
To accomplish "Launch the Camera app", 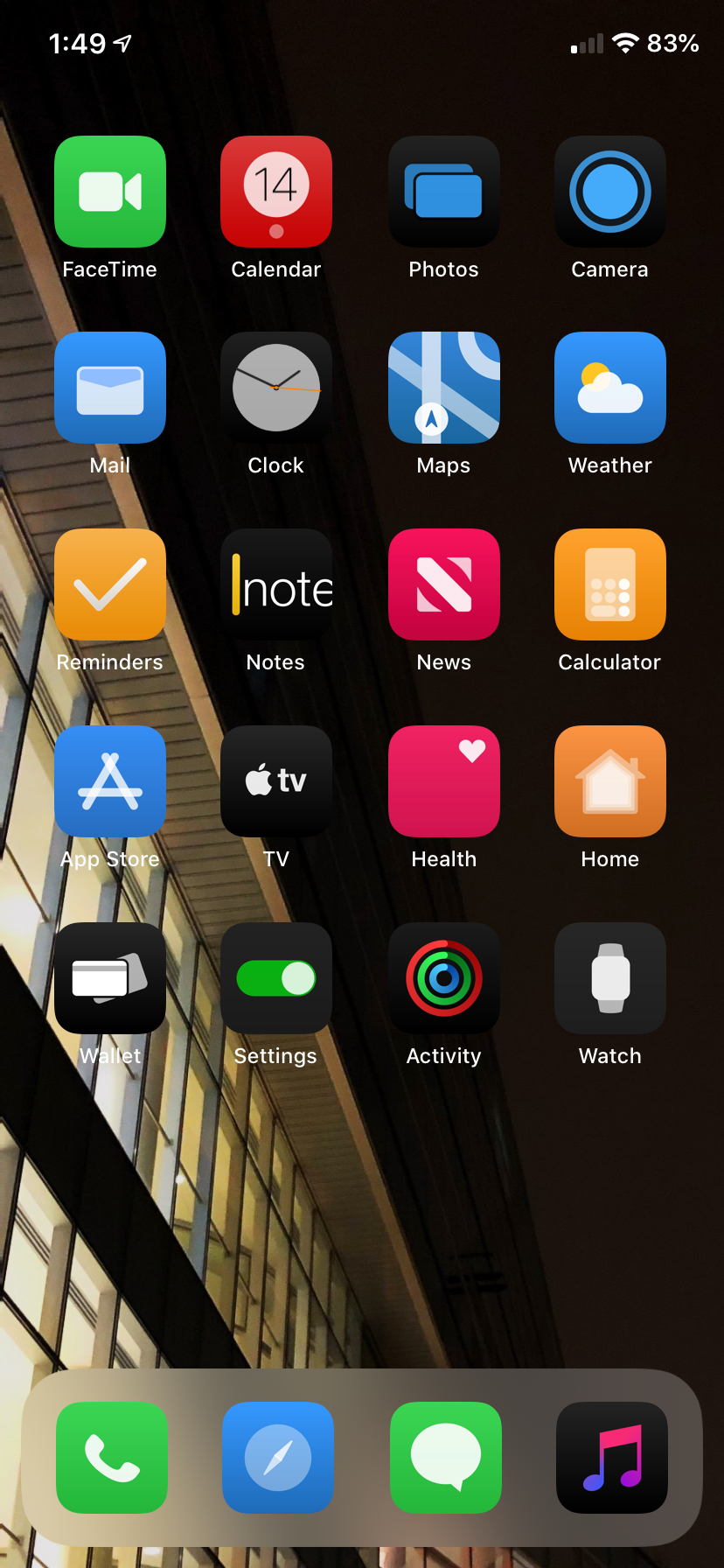I will [x=610, y=192].
